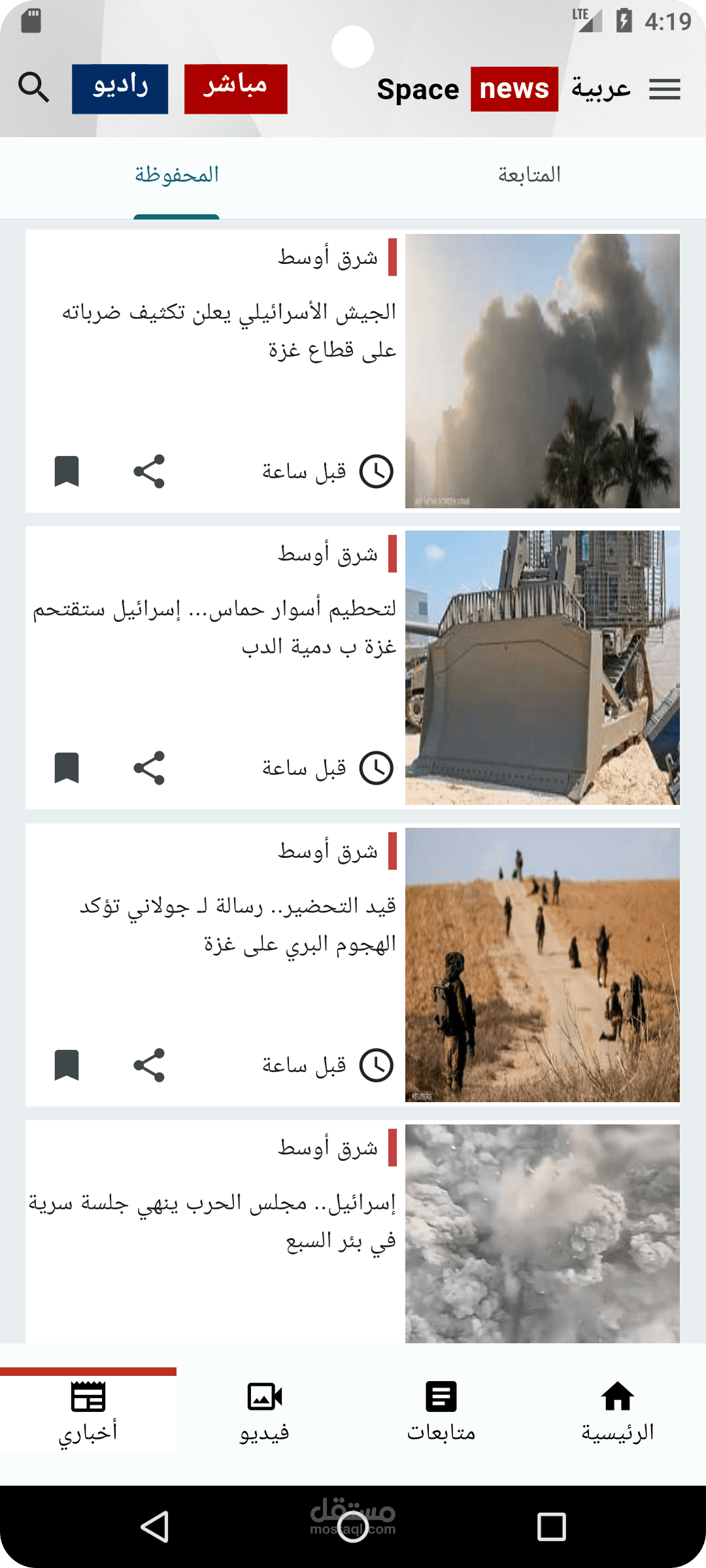Toggle bookmark on قيد التحضير article
706x1568 pixels.
(67, 1065)
